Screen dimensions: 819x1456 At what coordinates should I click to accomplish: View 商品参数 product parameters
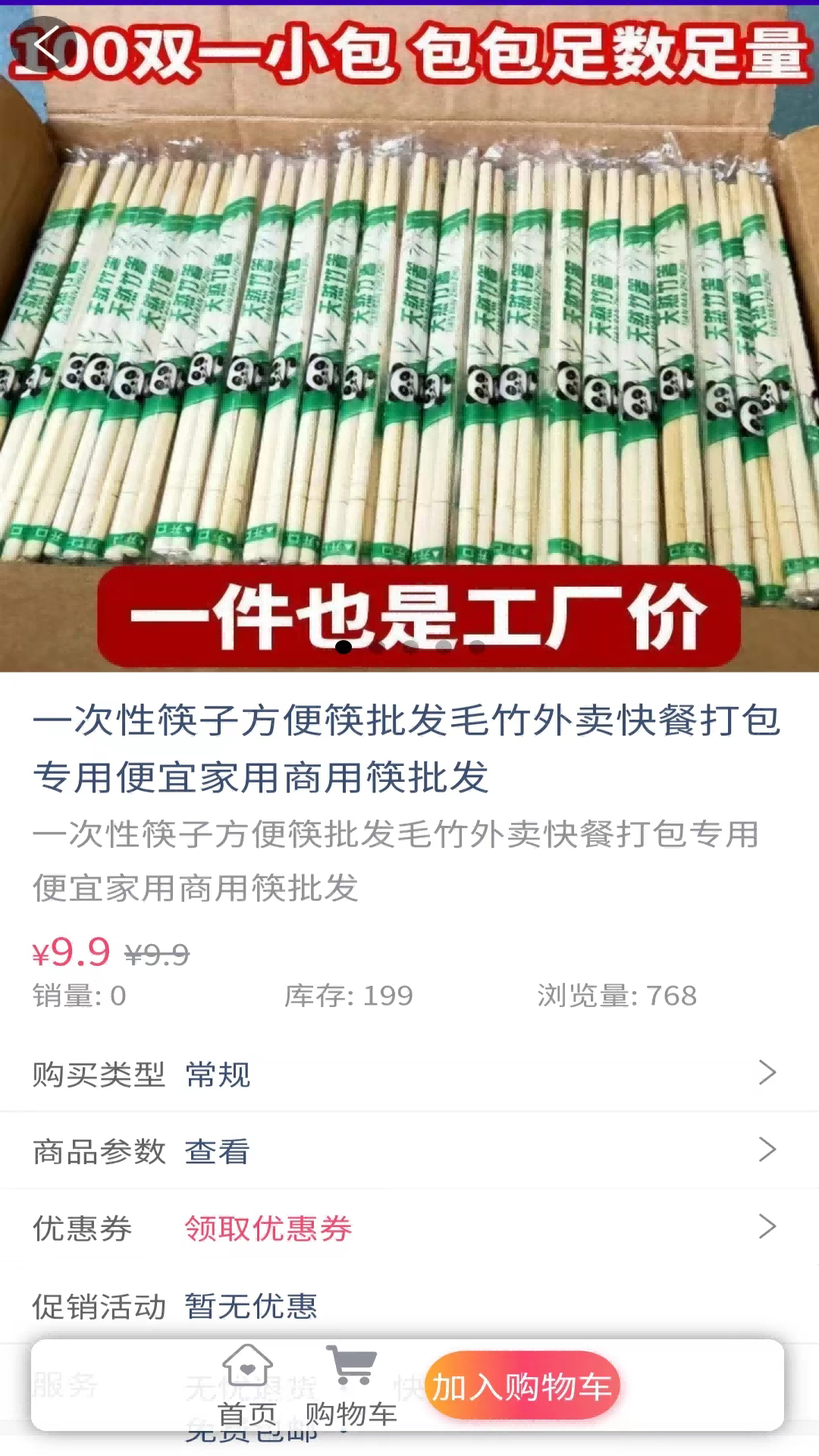pyautogui.click(x=409, y=1151)
